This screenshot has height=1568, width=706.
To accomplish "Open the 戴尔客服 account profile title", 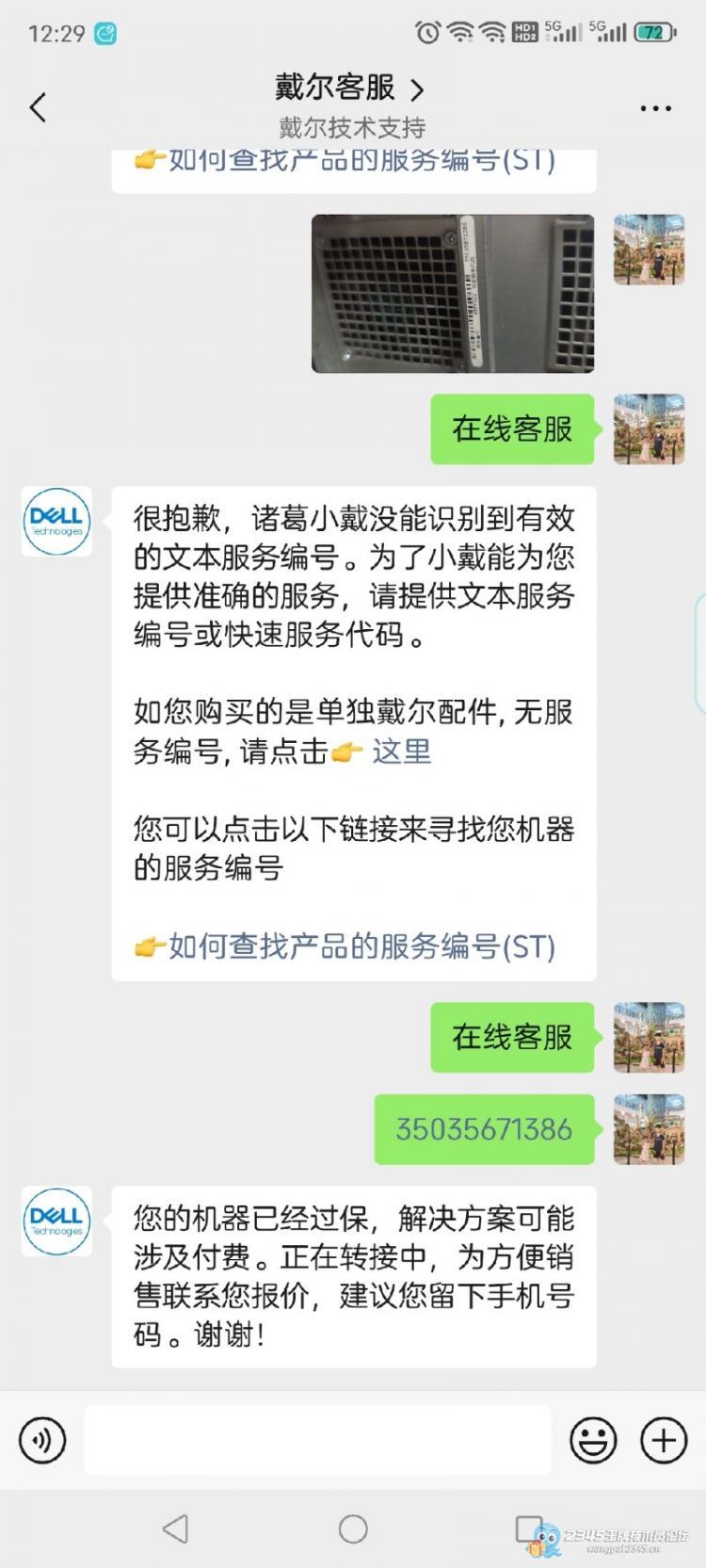I will click(x=349, y=88).
